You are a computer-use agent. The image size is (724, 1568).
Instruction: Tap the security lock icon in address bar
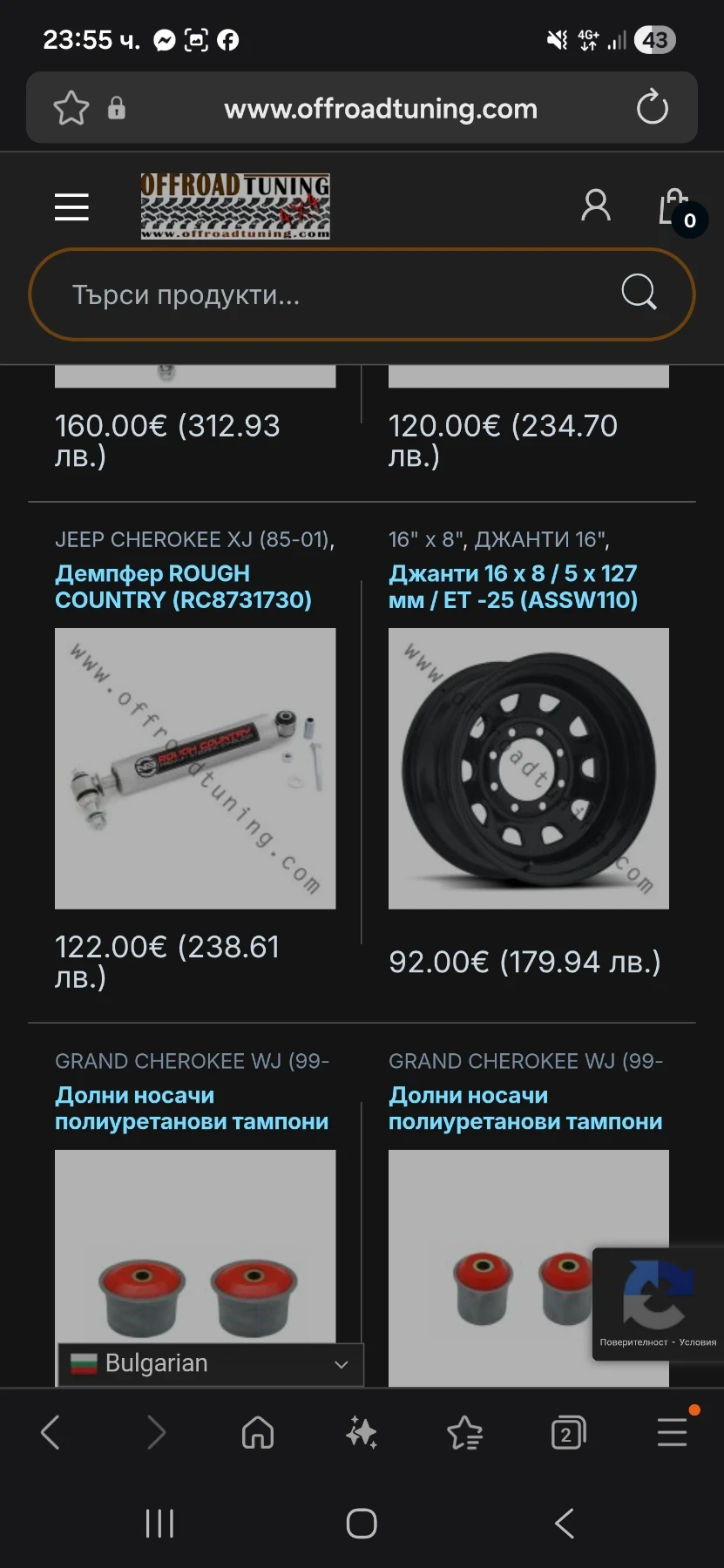(118, 107)
